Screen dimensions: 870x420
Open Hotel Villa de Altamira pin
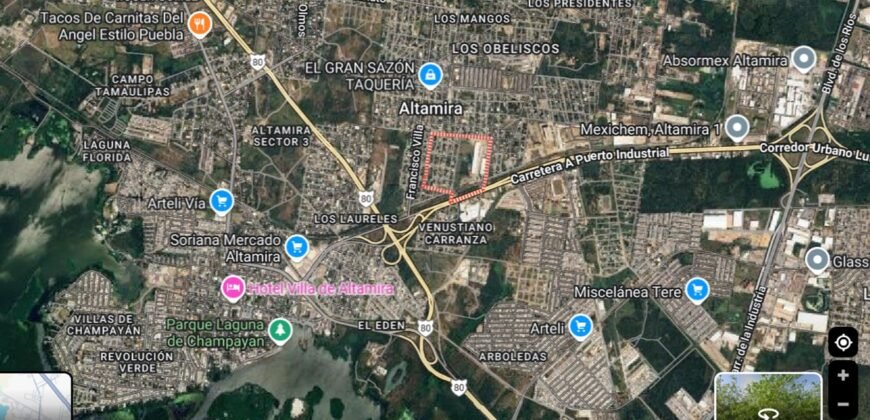(231, 288)
